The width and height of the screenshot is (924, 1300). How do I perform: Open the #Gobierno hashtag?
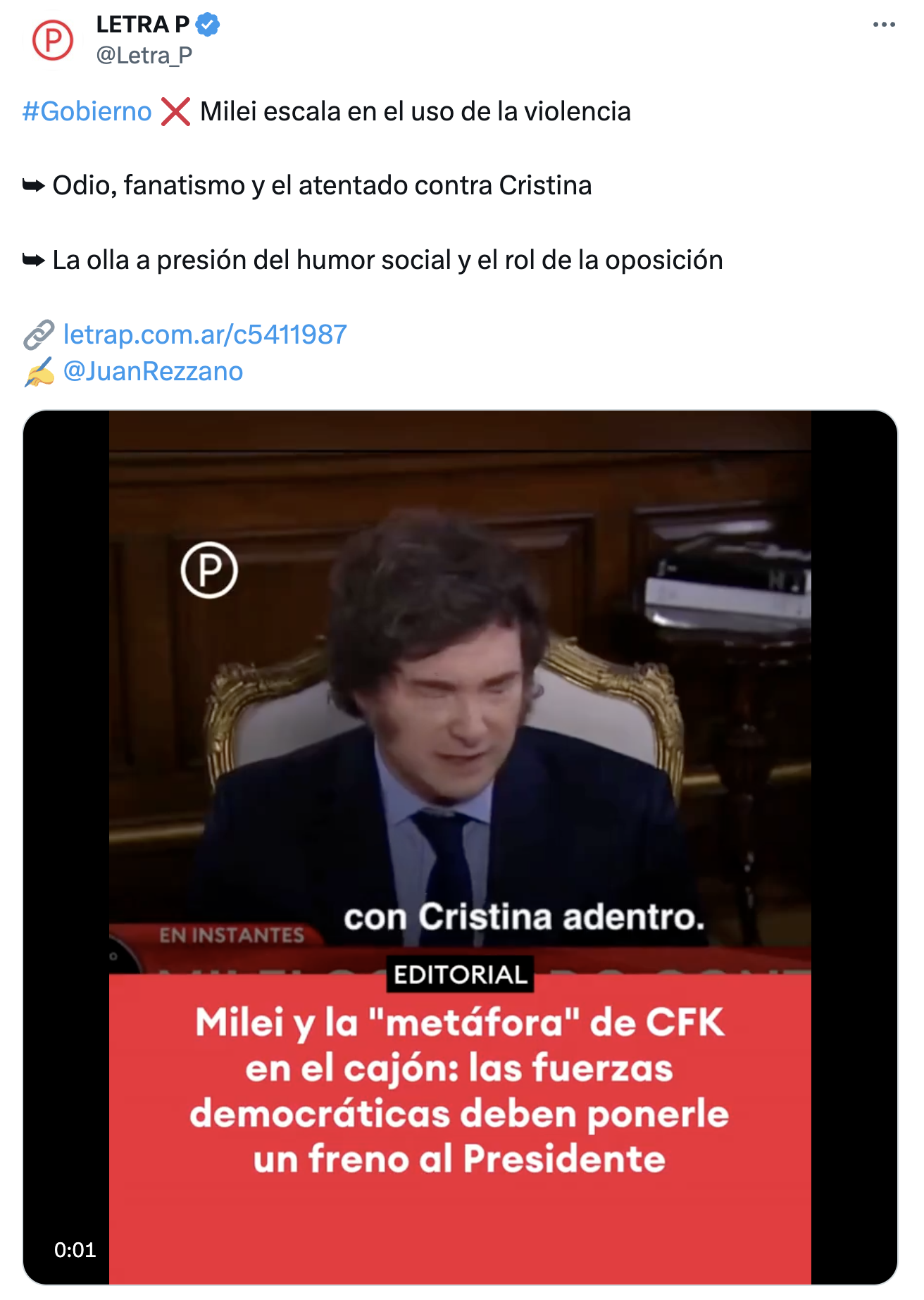click(87, 111)
